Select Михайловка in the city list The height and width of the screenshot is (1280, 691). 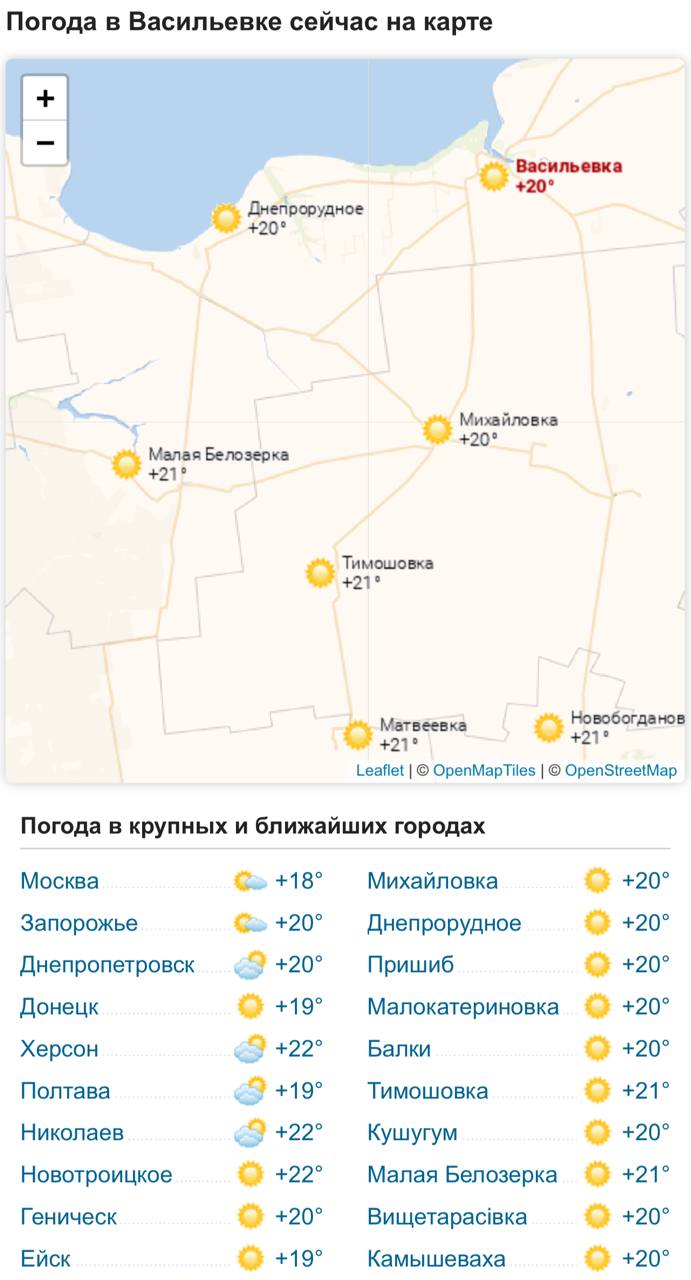(432, 881)
